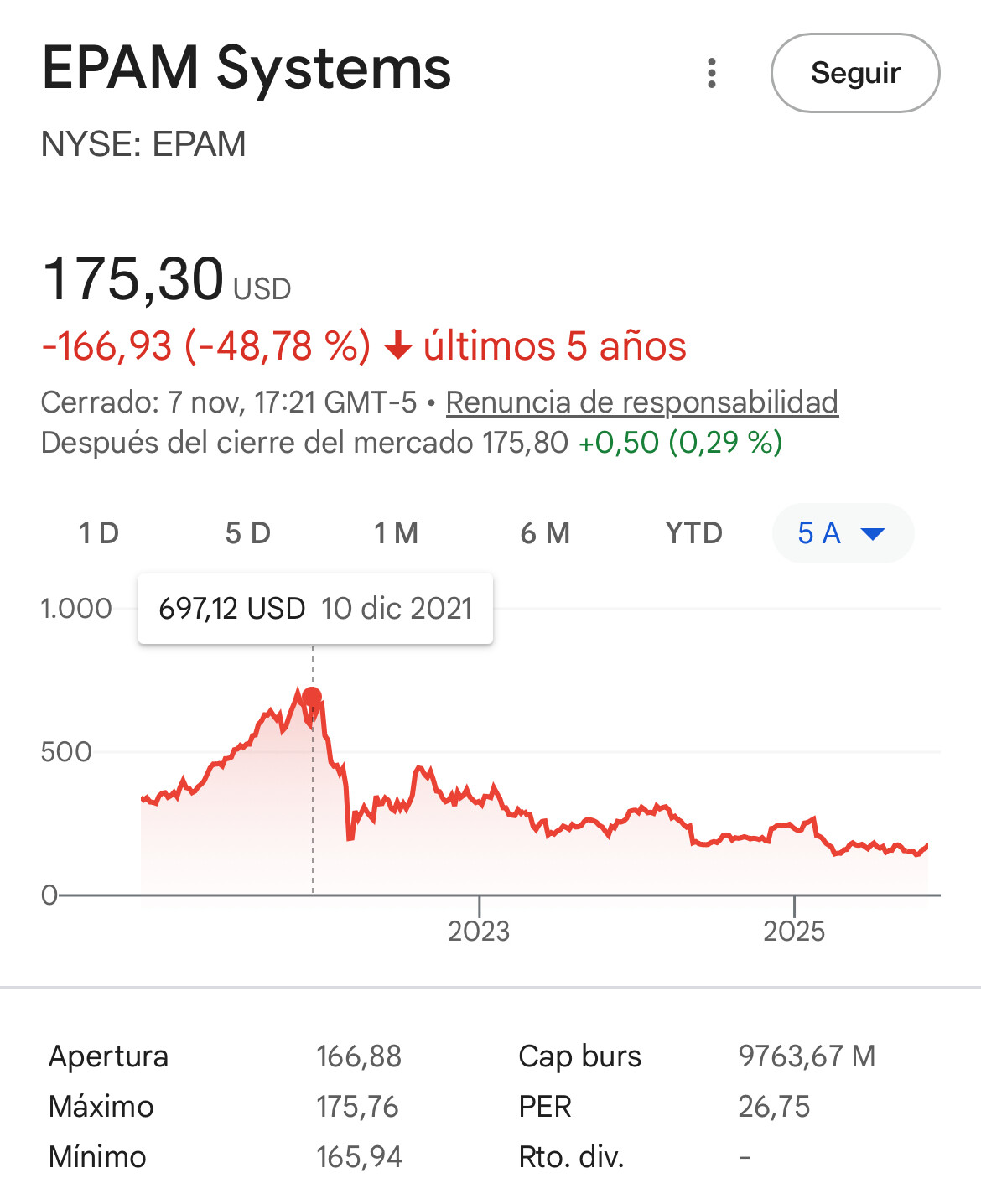Open the three-dot overflow menu
Viewport: 981px width, 1204px height.
tap(712, 73)
